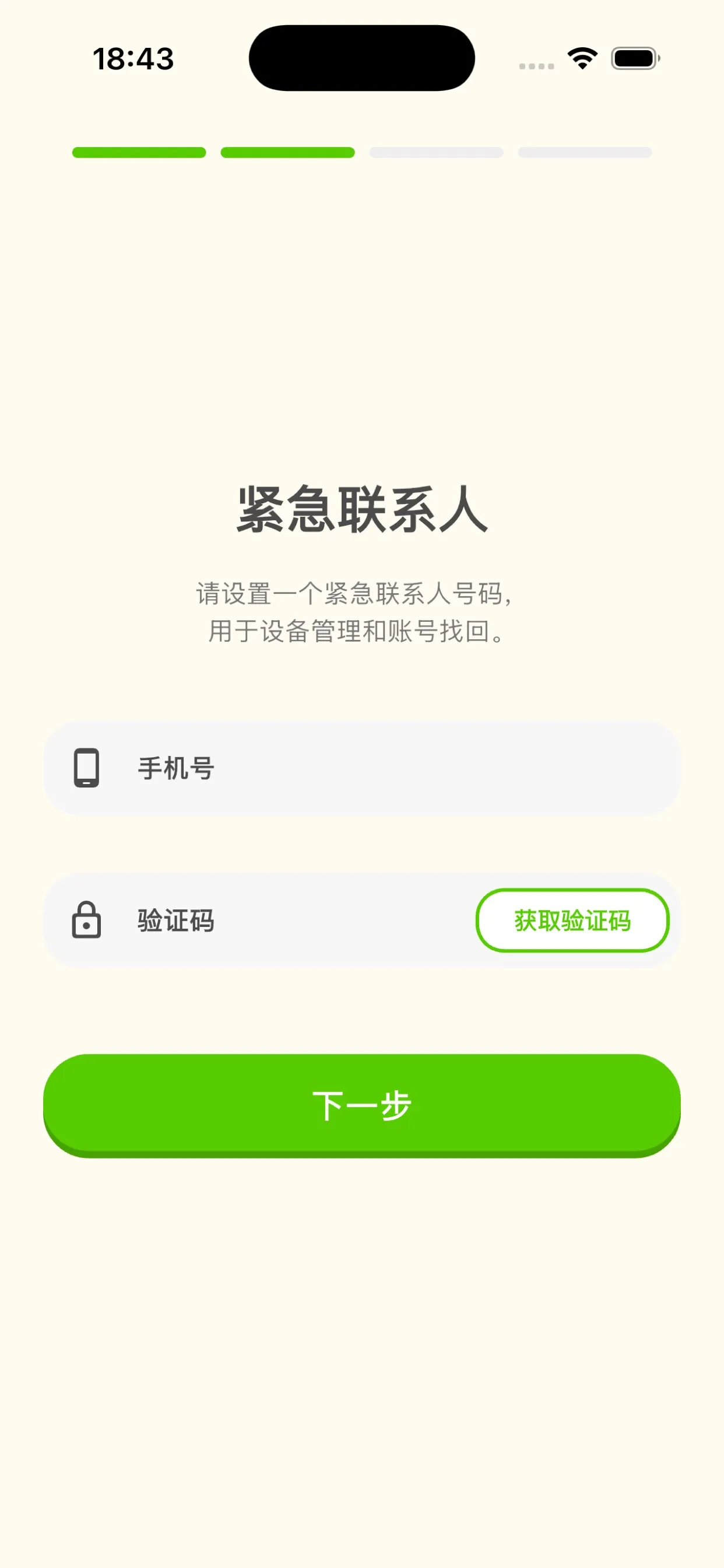The image size is (724, 1568).
Task: Tap the smartphone glyph beside the phone input
Action: pos(87,769)
